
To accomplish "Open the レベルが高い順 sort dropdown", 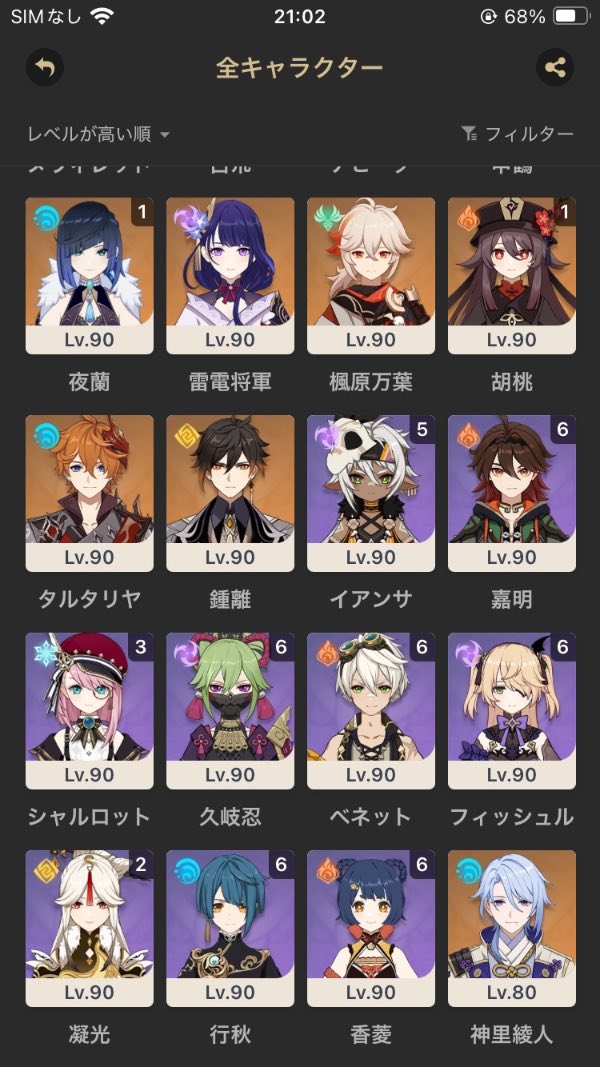I will [x=98, y=134].
